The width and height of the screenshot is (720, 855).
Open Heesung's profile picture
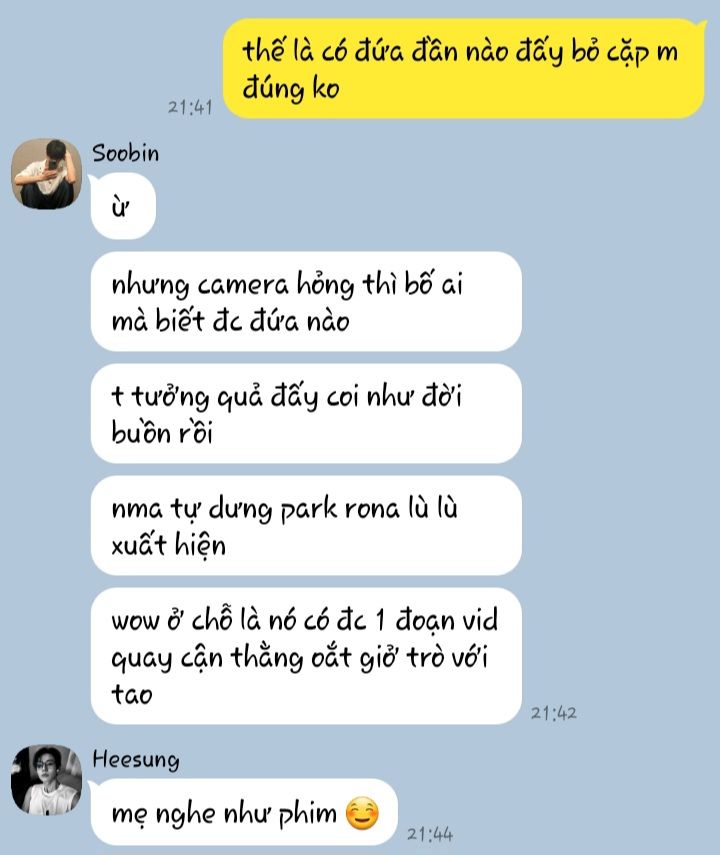tap(46, 780)
